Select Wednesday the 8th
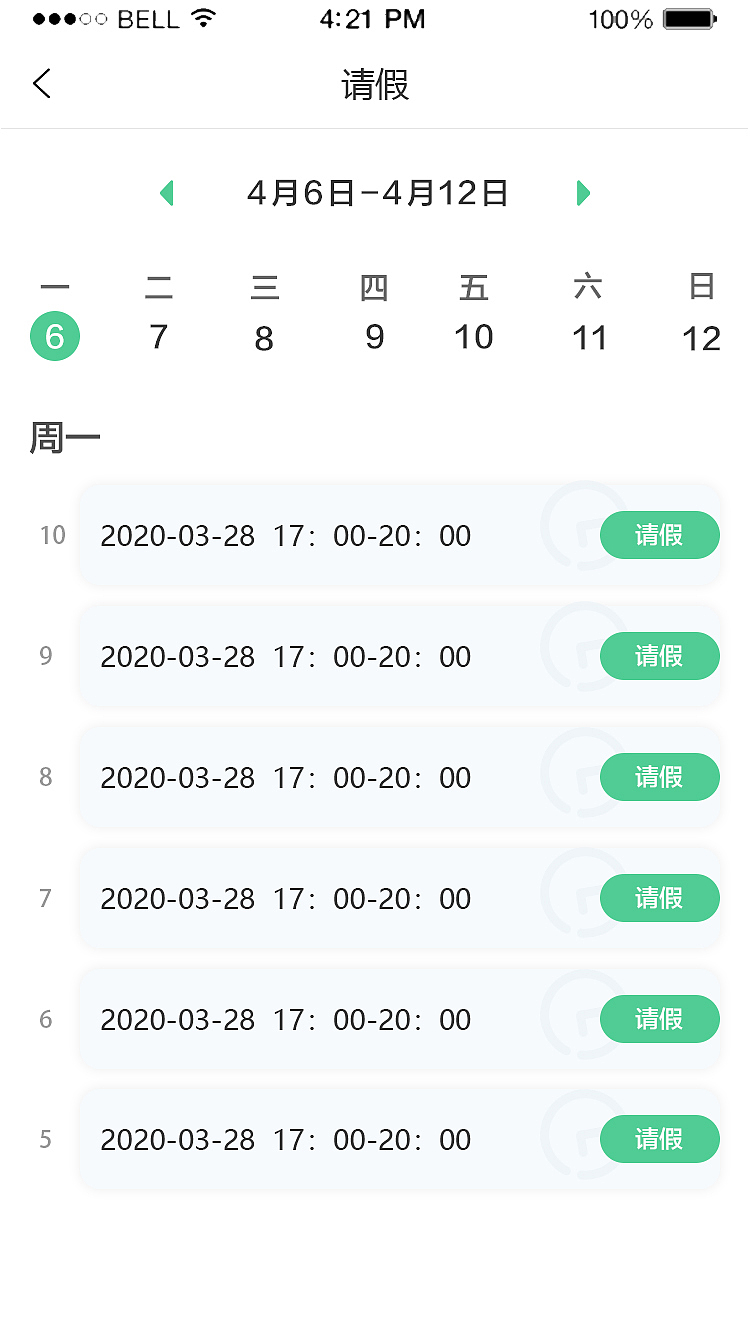The height and width of the screenshot is (1334, 750). tap(264, 338)
